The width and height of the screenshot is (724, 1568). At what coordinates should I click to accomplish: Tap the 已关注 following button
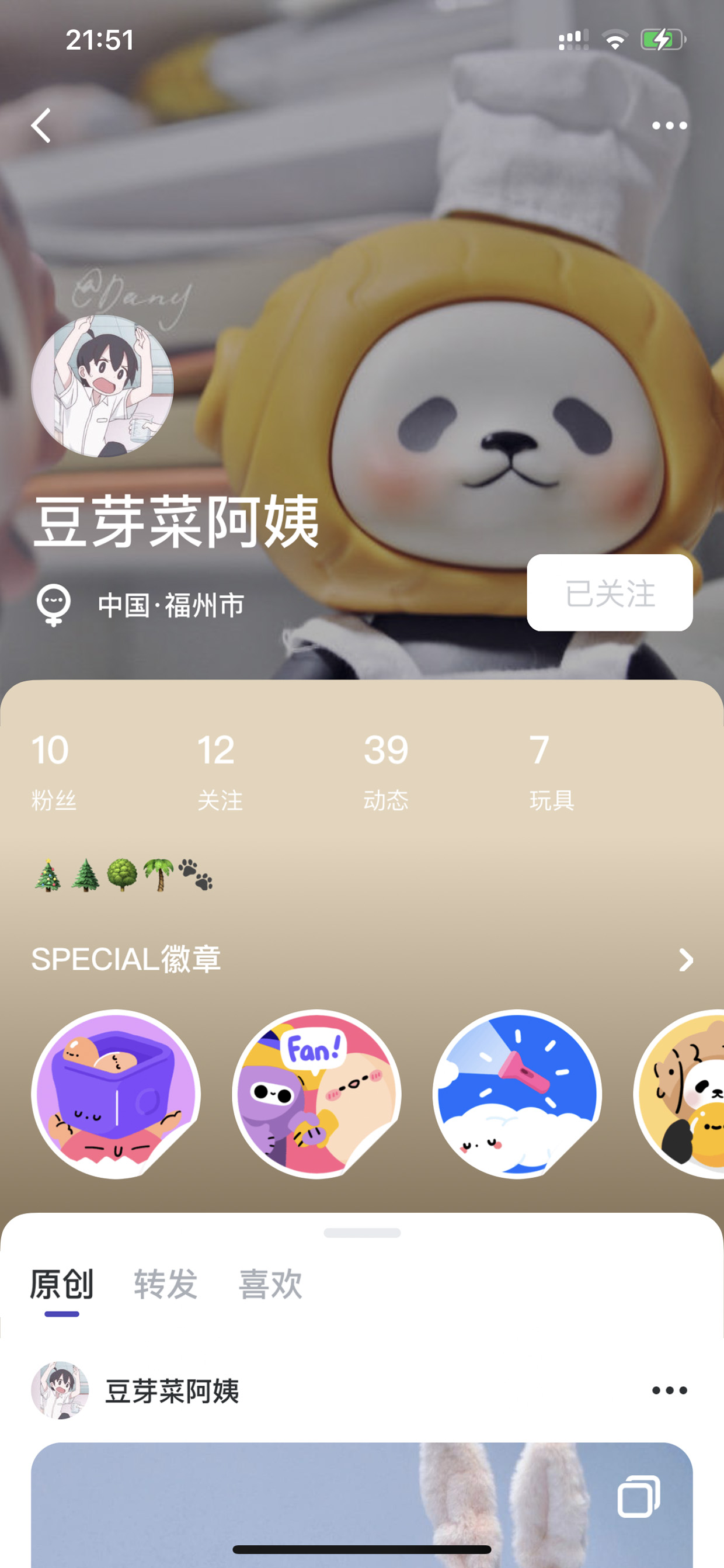pos(610,592)
